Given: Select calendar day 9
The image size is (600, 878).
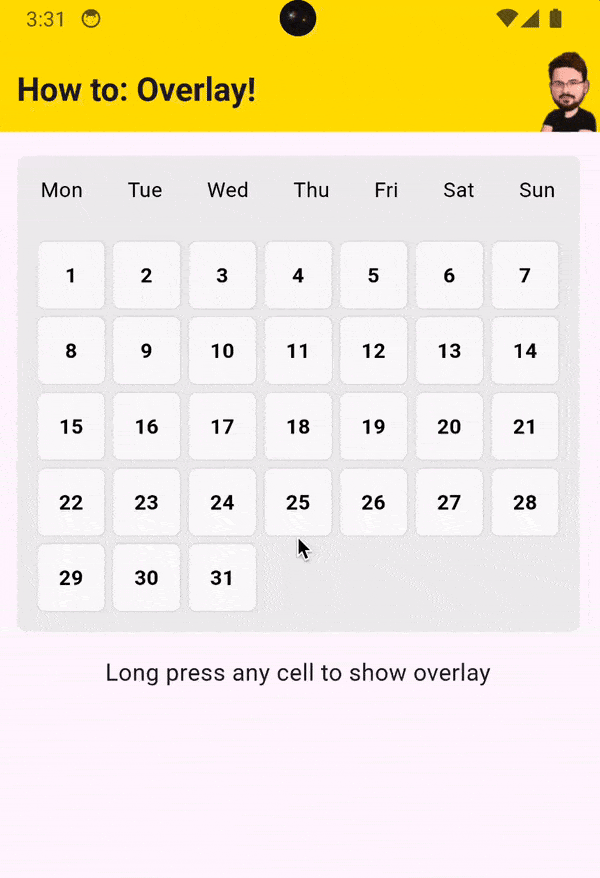Looking at the screenshot, I should pyautogui.click(x=146, y=351).
